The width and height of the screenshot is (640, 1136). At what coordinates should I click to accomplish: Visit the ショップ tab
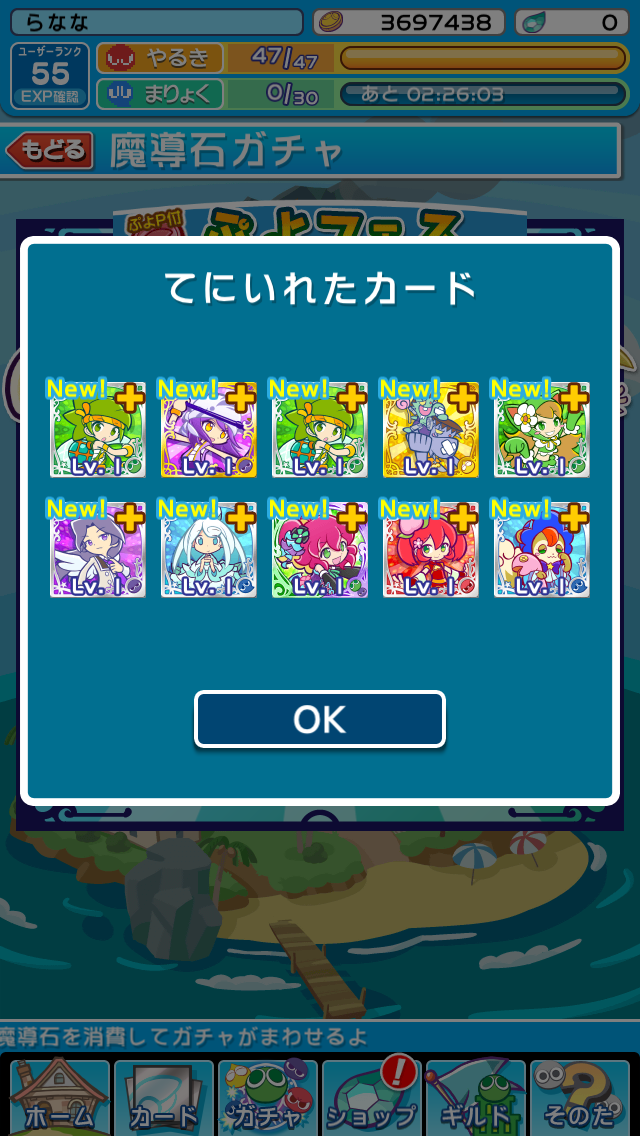coord(371,1098)
